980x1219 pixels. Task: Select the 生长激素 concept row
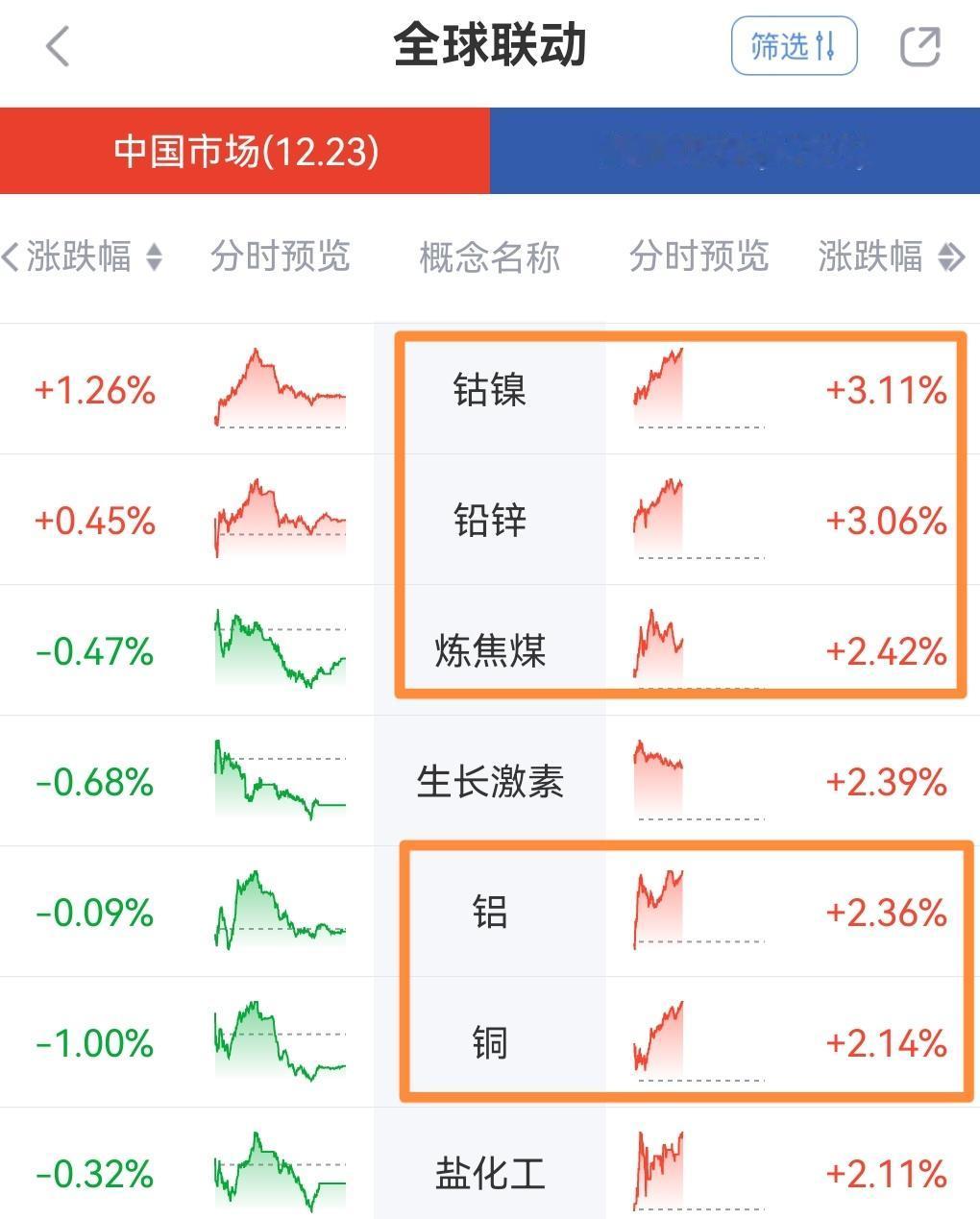click(493, 783)
